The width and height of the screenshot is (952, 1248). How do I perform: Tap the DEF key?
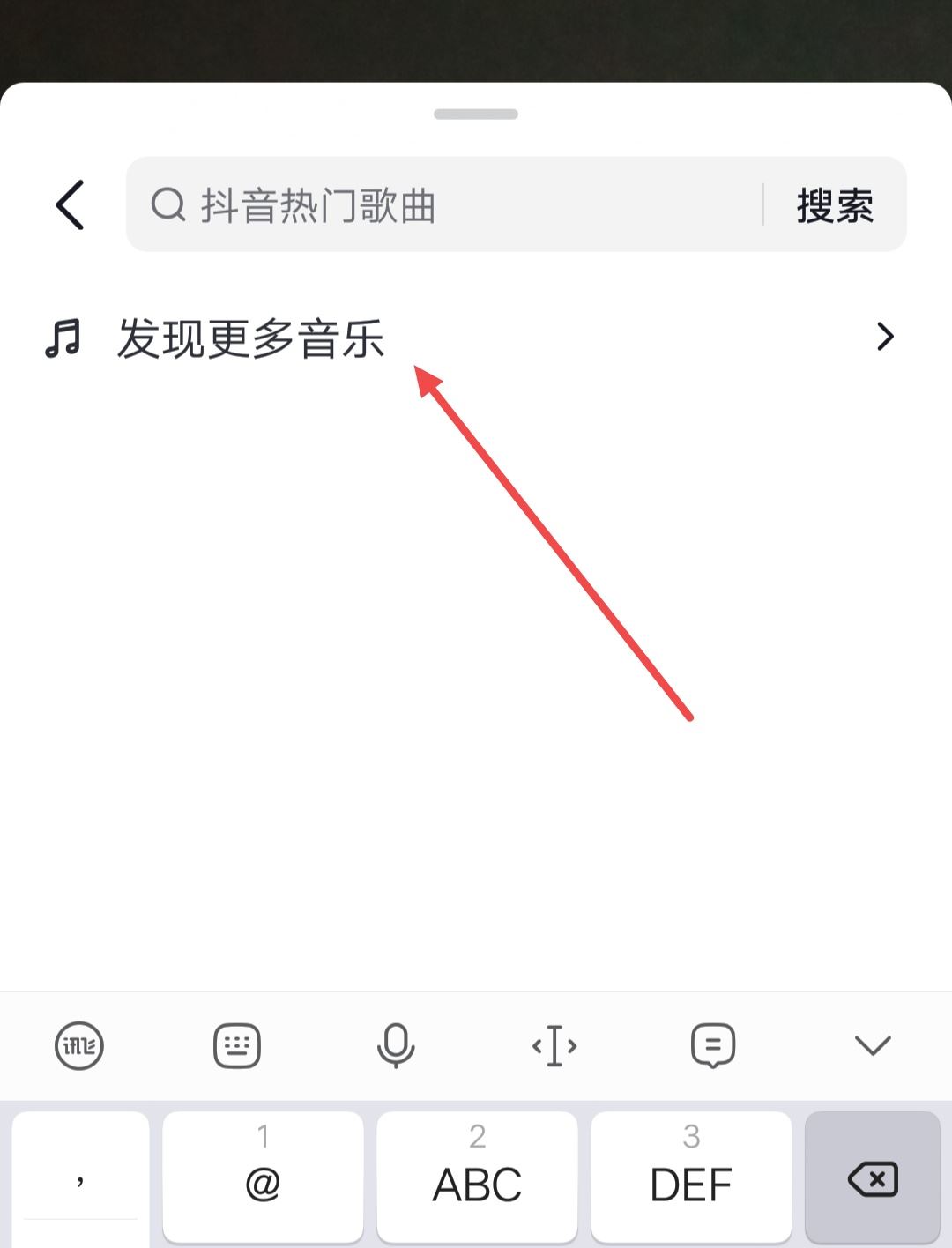[691, 1178]
